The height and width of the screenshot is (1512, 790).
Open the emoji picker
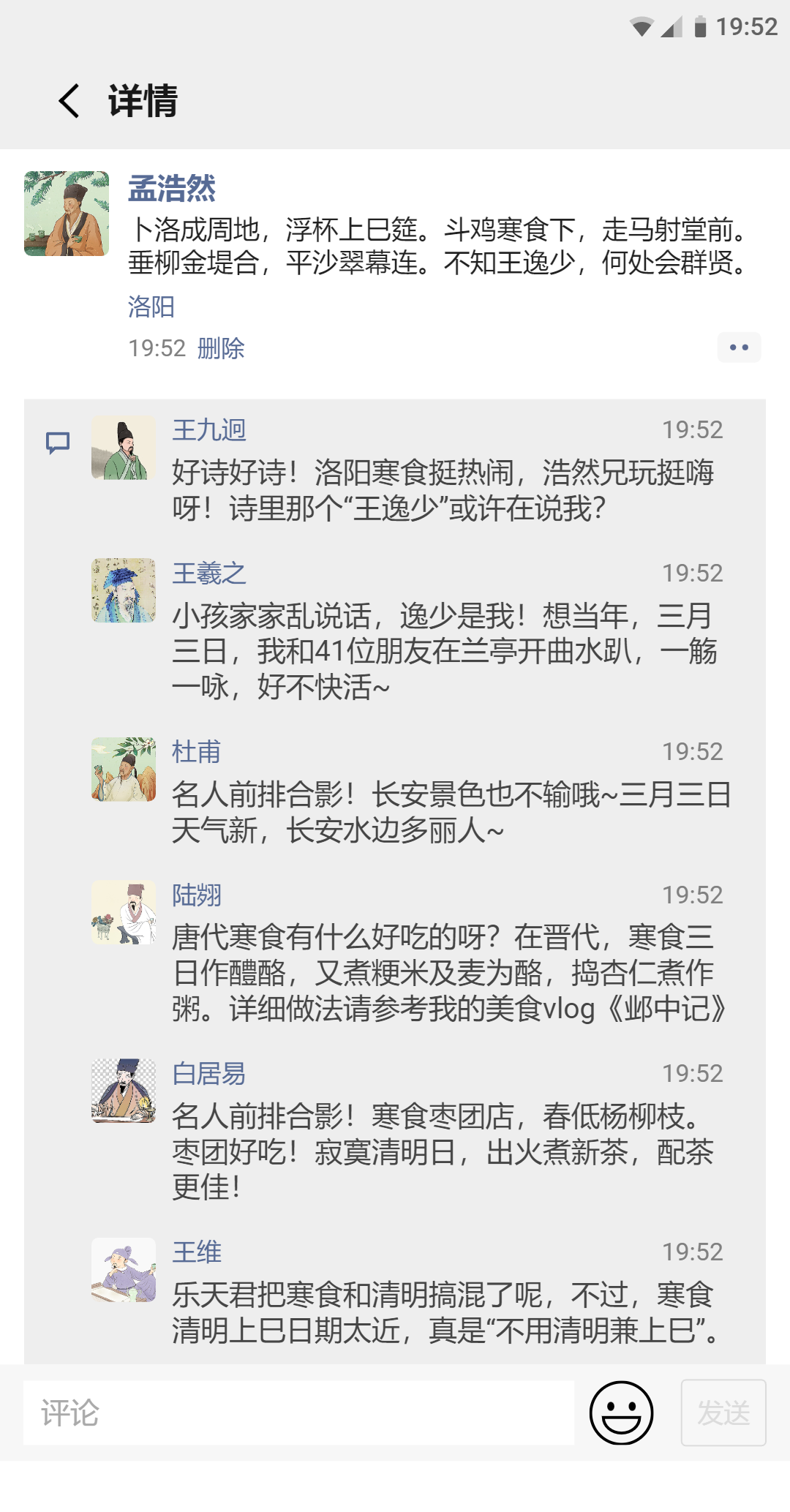coord(621,1413)
